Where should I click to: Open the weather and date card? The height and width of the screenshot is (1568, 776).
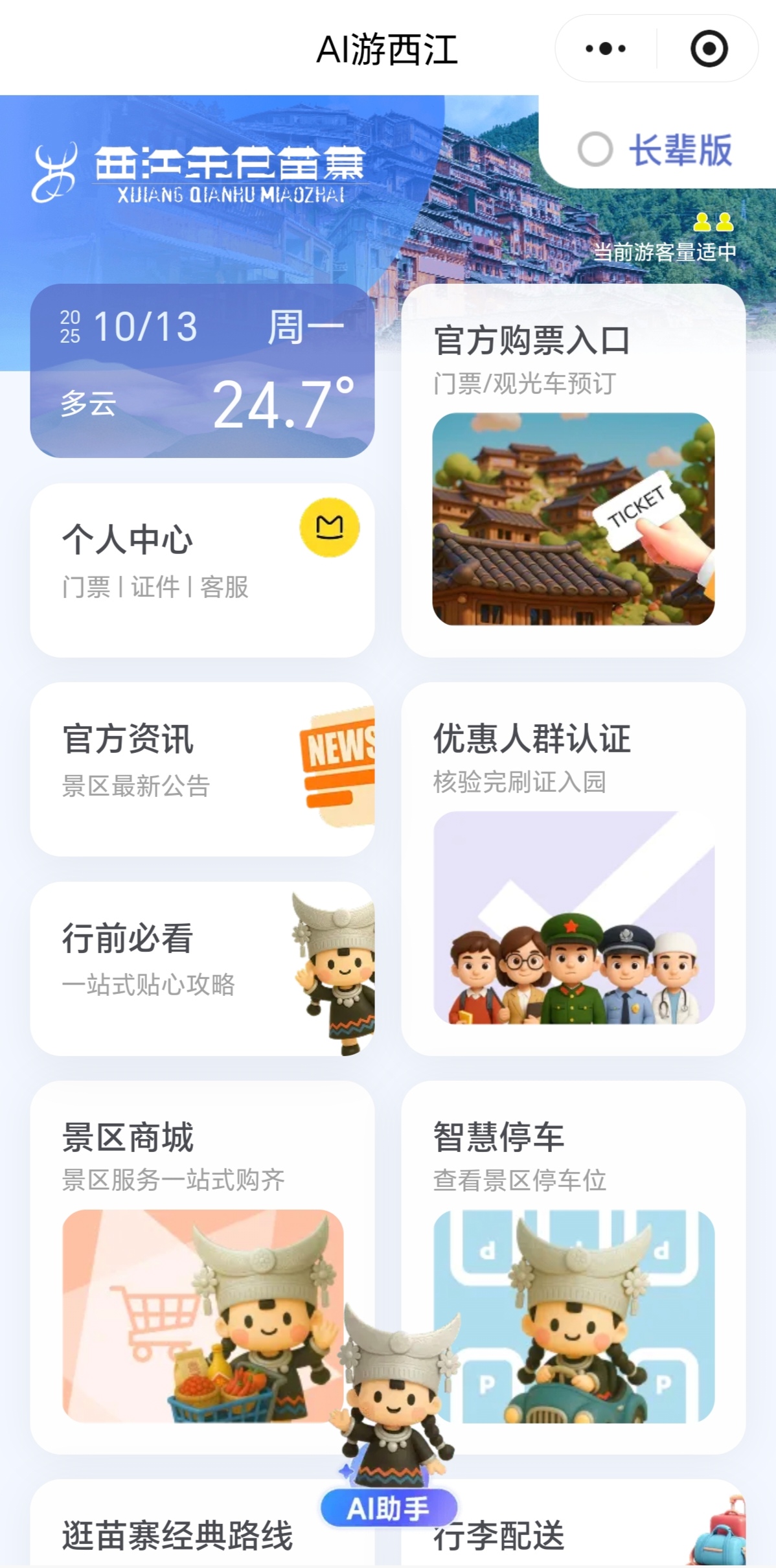coord(202,371)
